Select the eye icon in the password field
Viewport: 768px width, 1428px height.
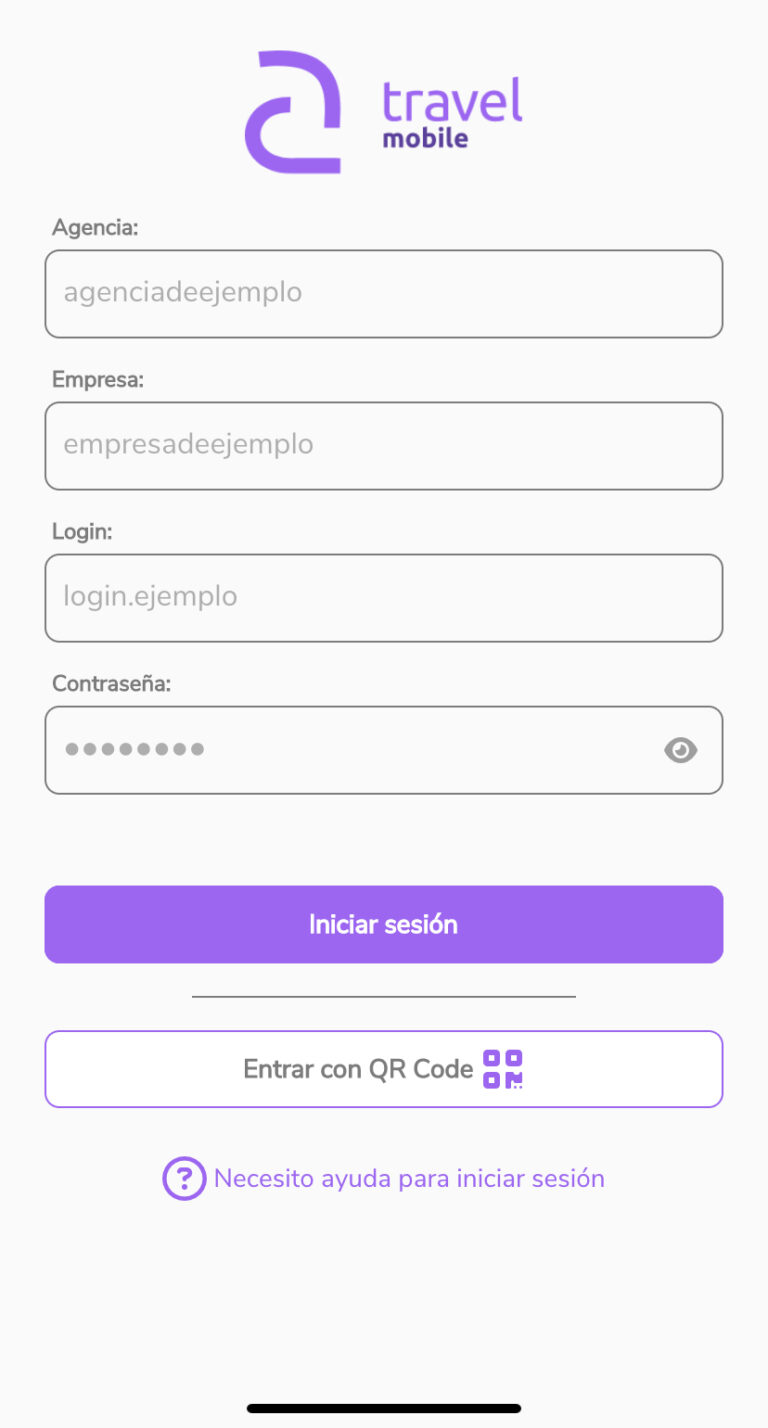[x=681, y=750]
